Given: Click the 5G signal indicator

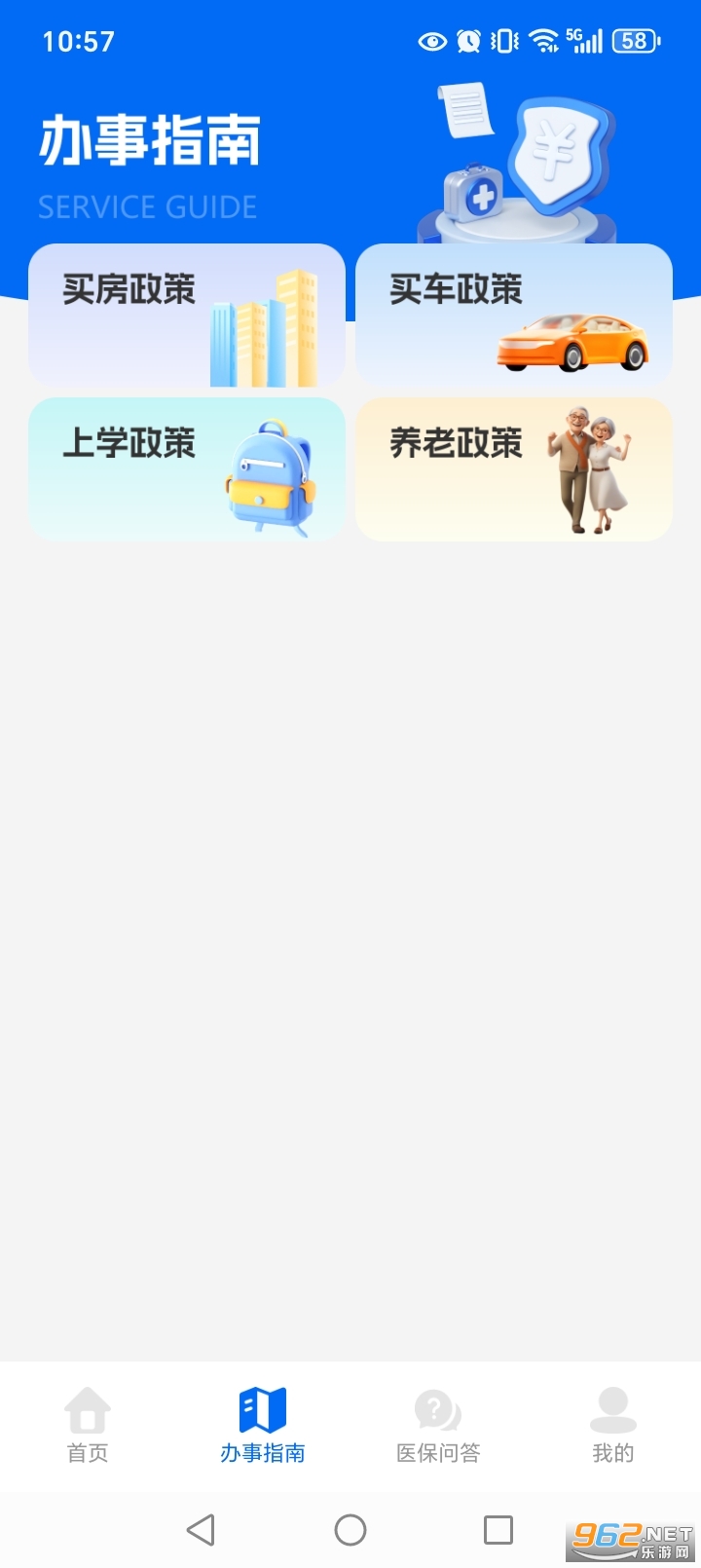Looking at the screenshot, I should point(582,41).
